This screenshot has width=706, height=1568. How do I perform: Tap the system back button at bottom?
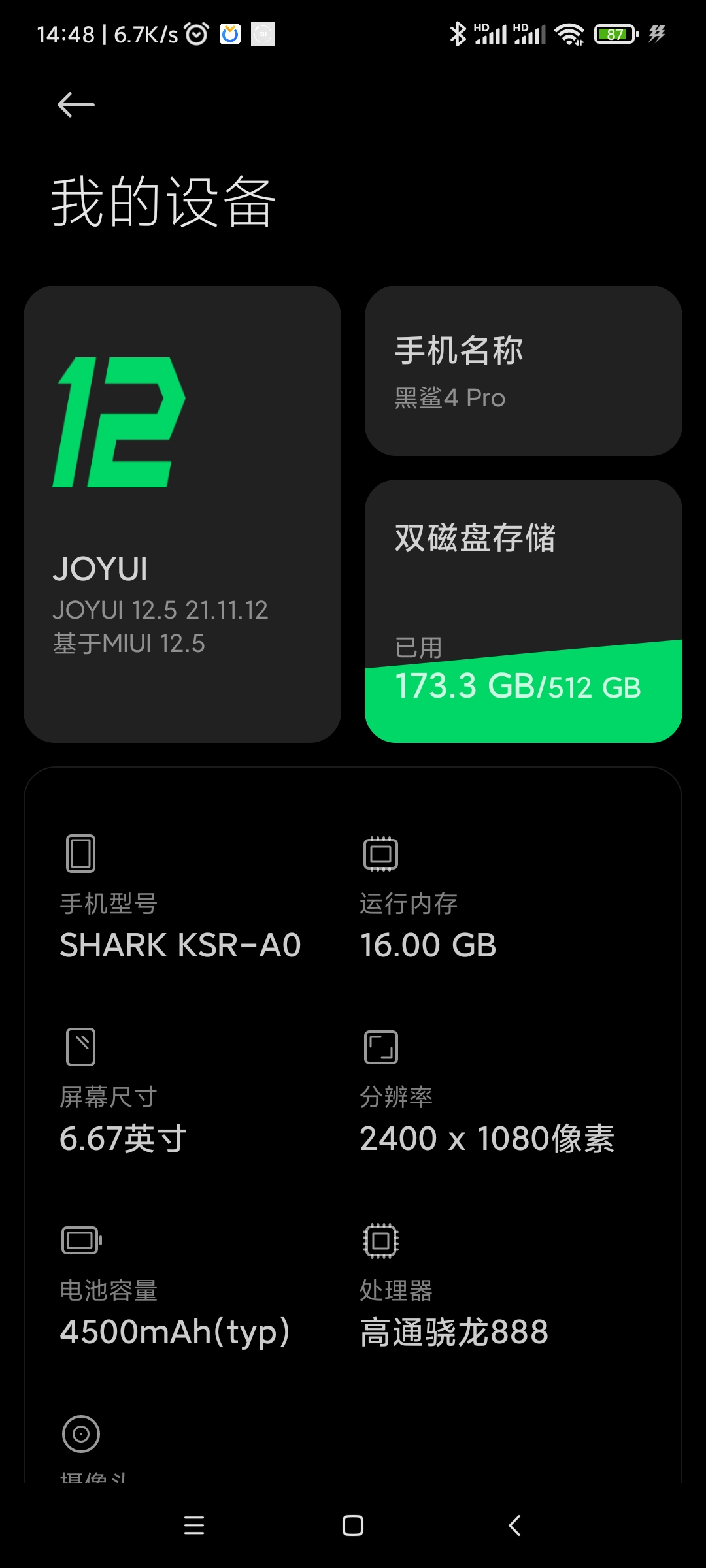514,1526
